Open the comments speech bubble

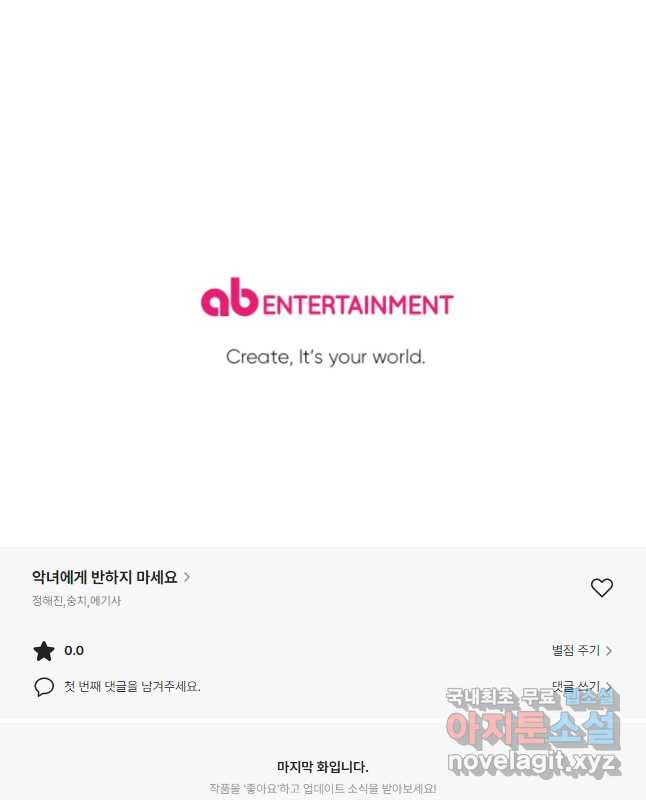point(44,687)
